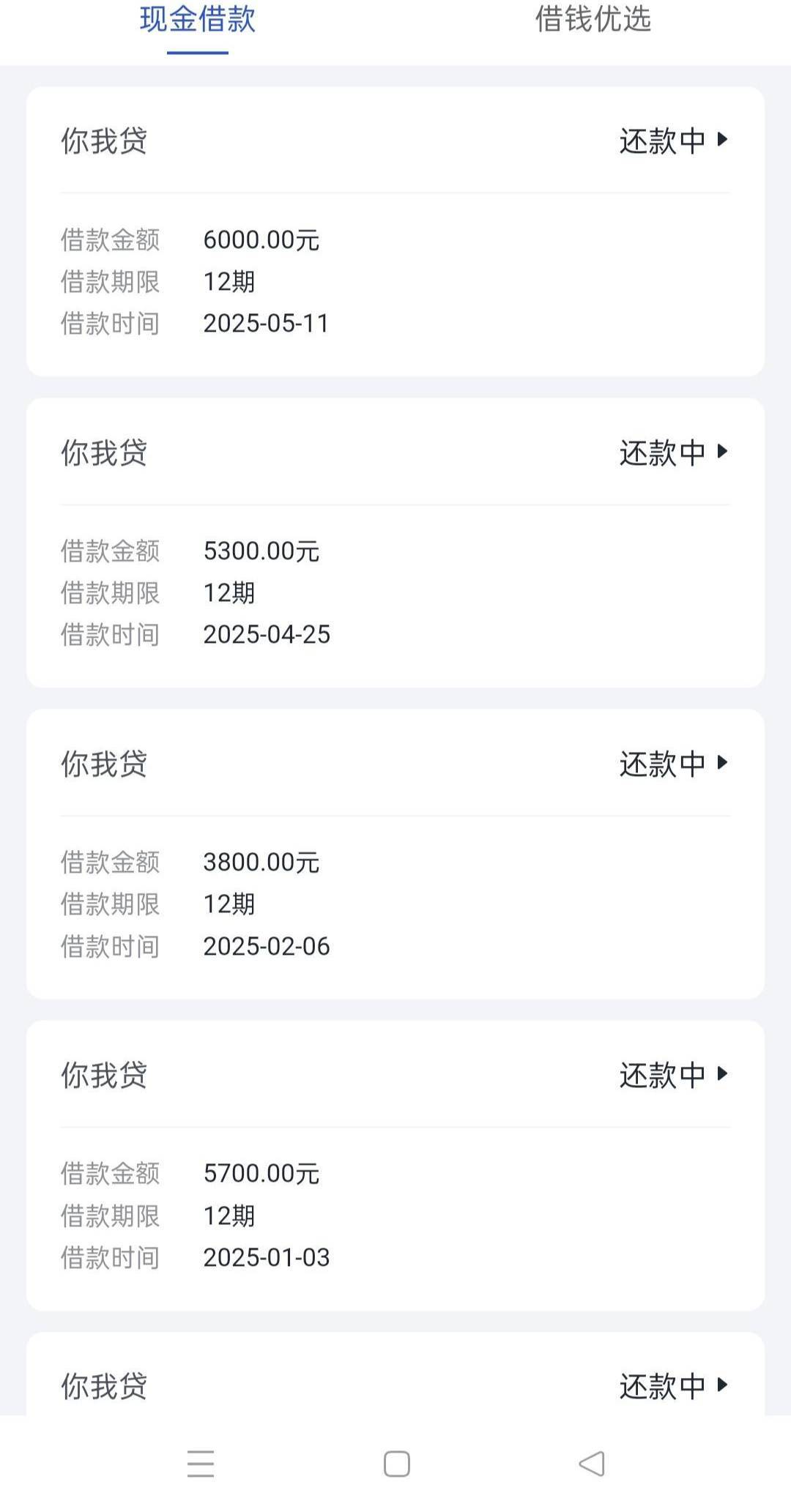Go back with the system back button
Image resolution: width=791 pixels, height=1512 pixels.
(592, 1464)
